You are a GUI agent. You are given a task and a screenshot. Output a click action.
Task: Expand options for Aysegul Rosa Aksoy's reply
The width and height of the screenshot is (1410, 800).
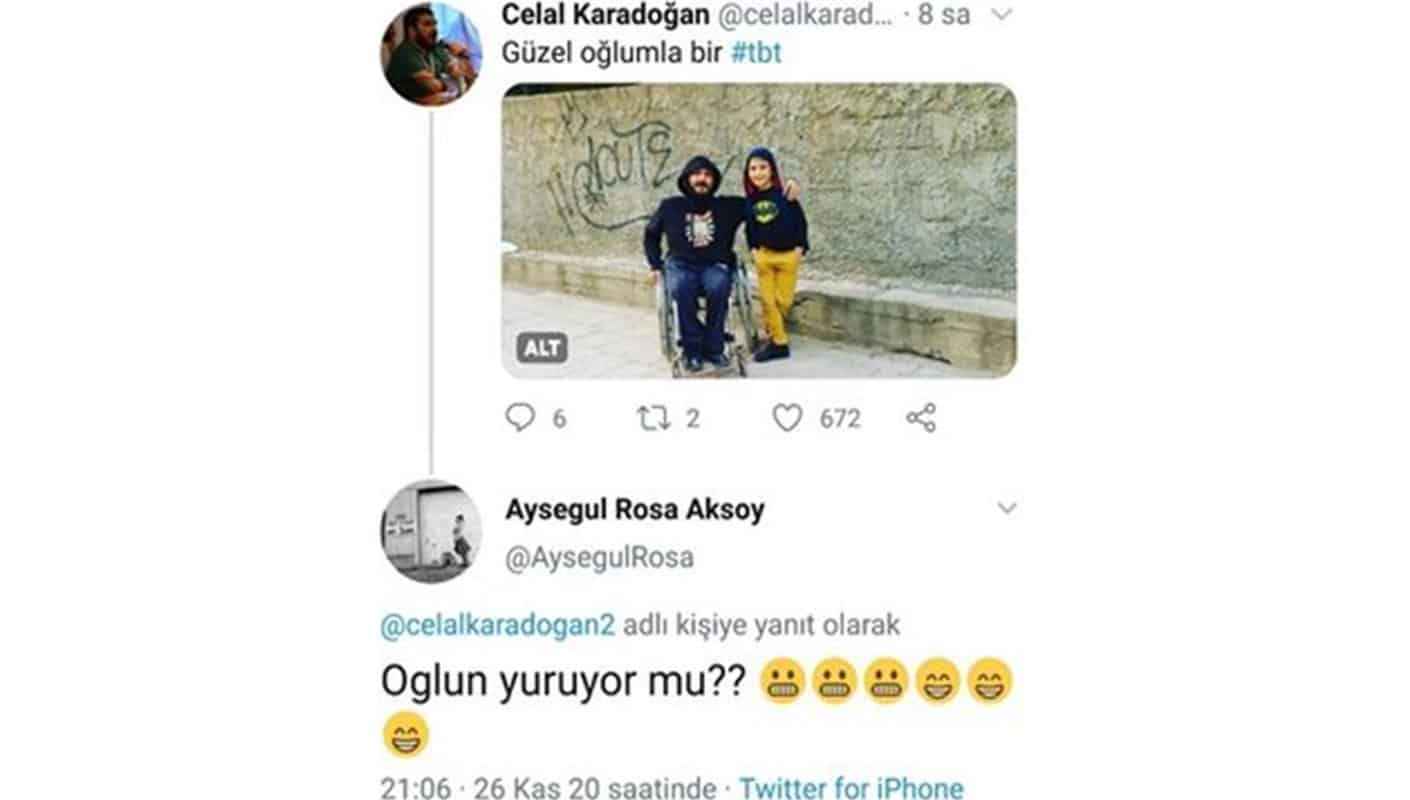coord(1006,509)
